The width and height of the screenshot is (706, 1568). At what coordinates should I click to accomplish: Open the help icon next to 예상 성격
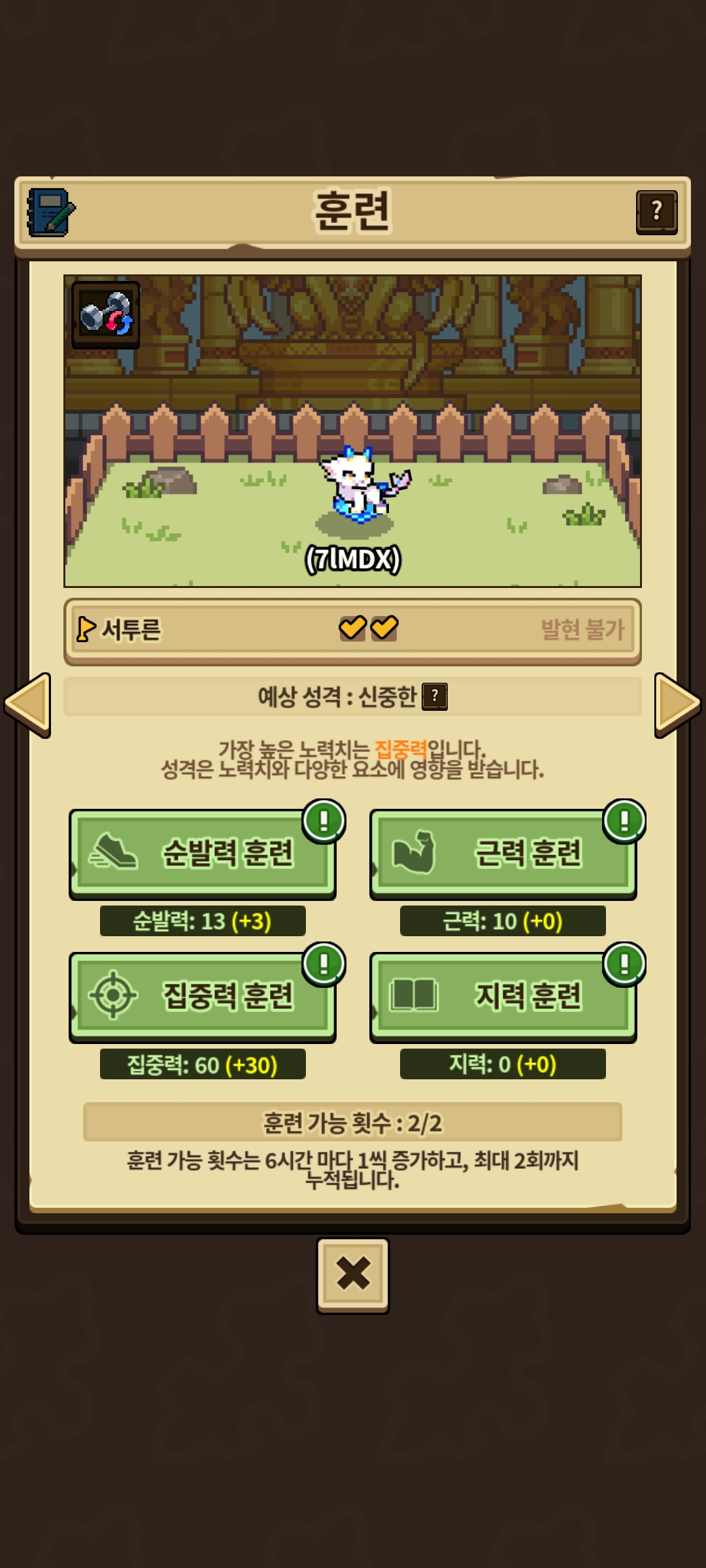pyautogui.click(x=435, y=696)
